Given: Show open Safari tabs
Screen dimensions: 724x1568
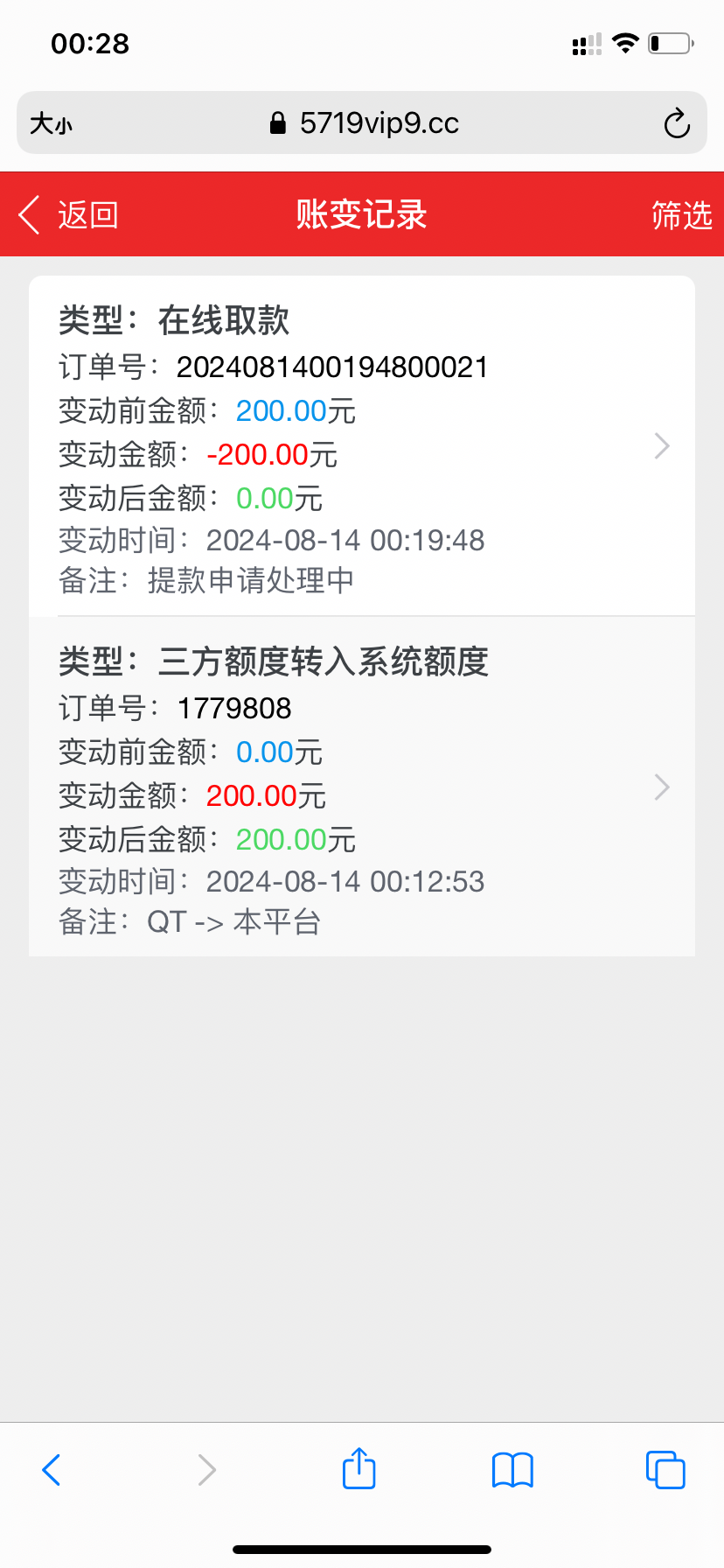Looking at the screenshot, I should [x=665, y=1470].
